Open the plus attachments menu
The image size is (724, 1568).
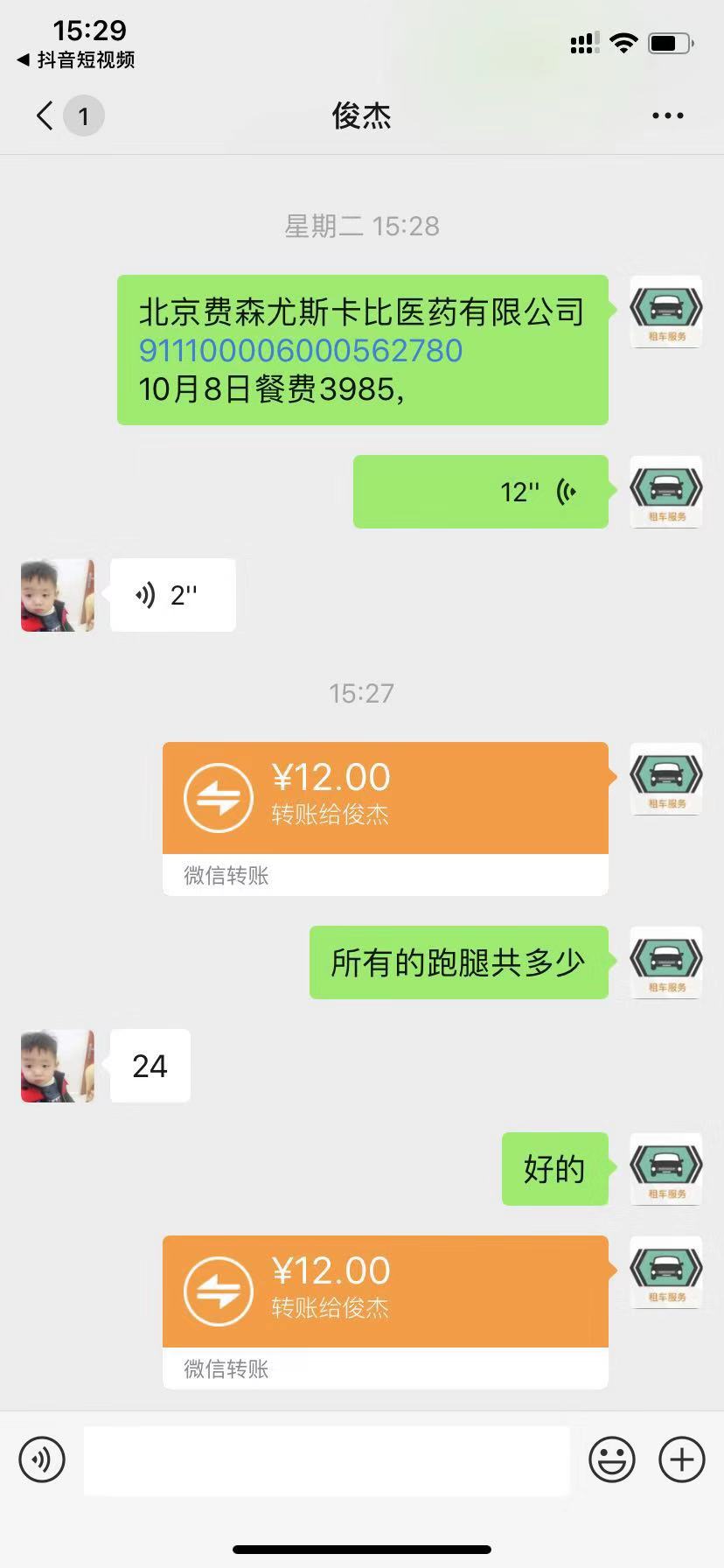[x=681, y=1459]
